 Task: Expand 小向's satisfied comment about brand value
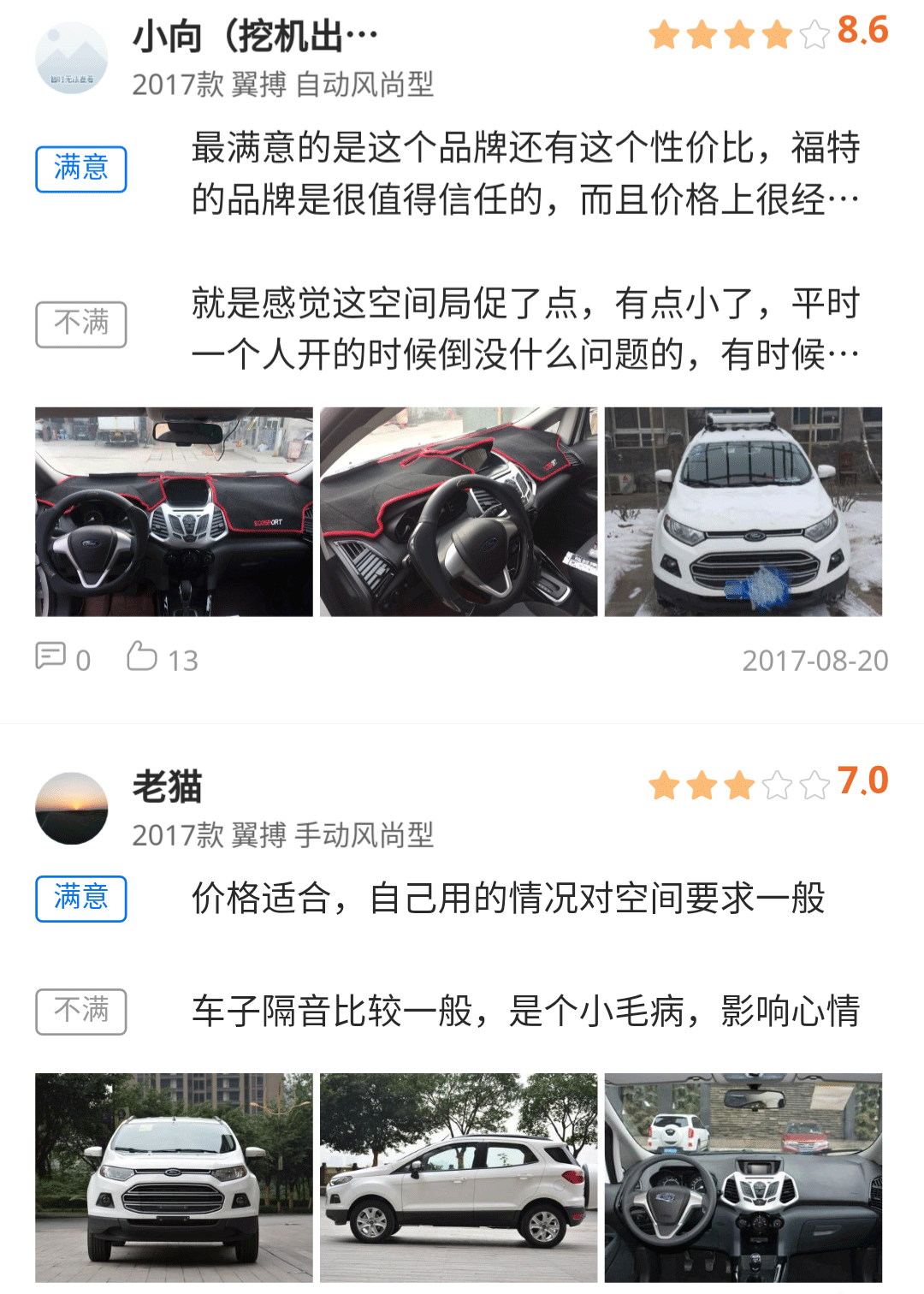[524, 173]
